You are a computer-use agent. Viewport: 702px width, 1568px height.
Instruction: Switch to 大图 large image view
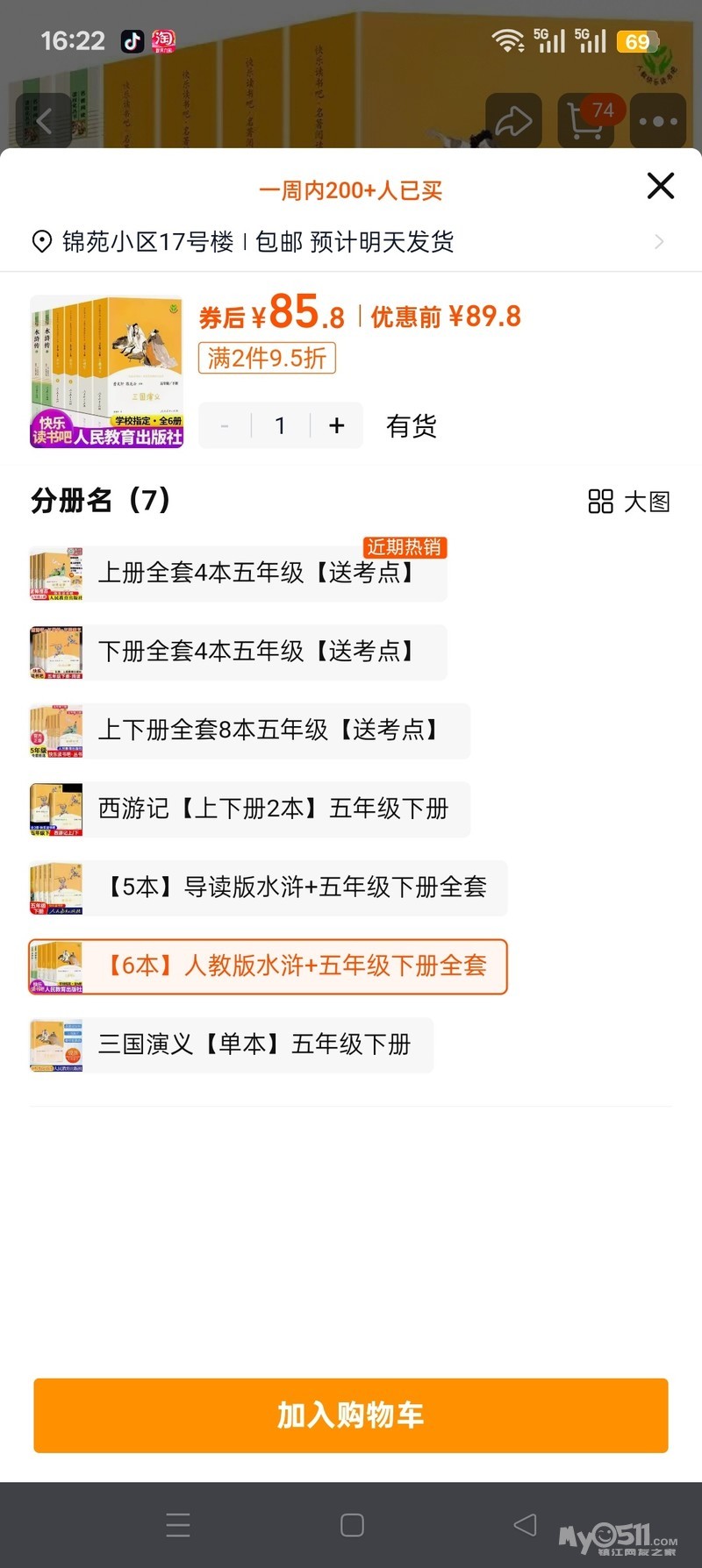click(x=628, y=502)
